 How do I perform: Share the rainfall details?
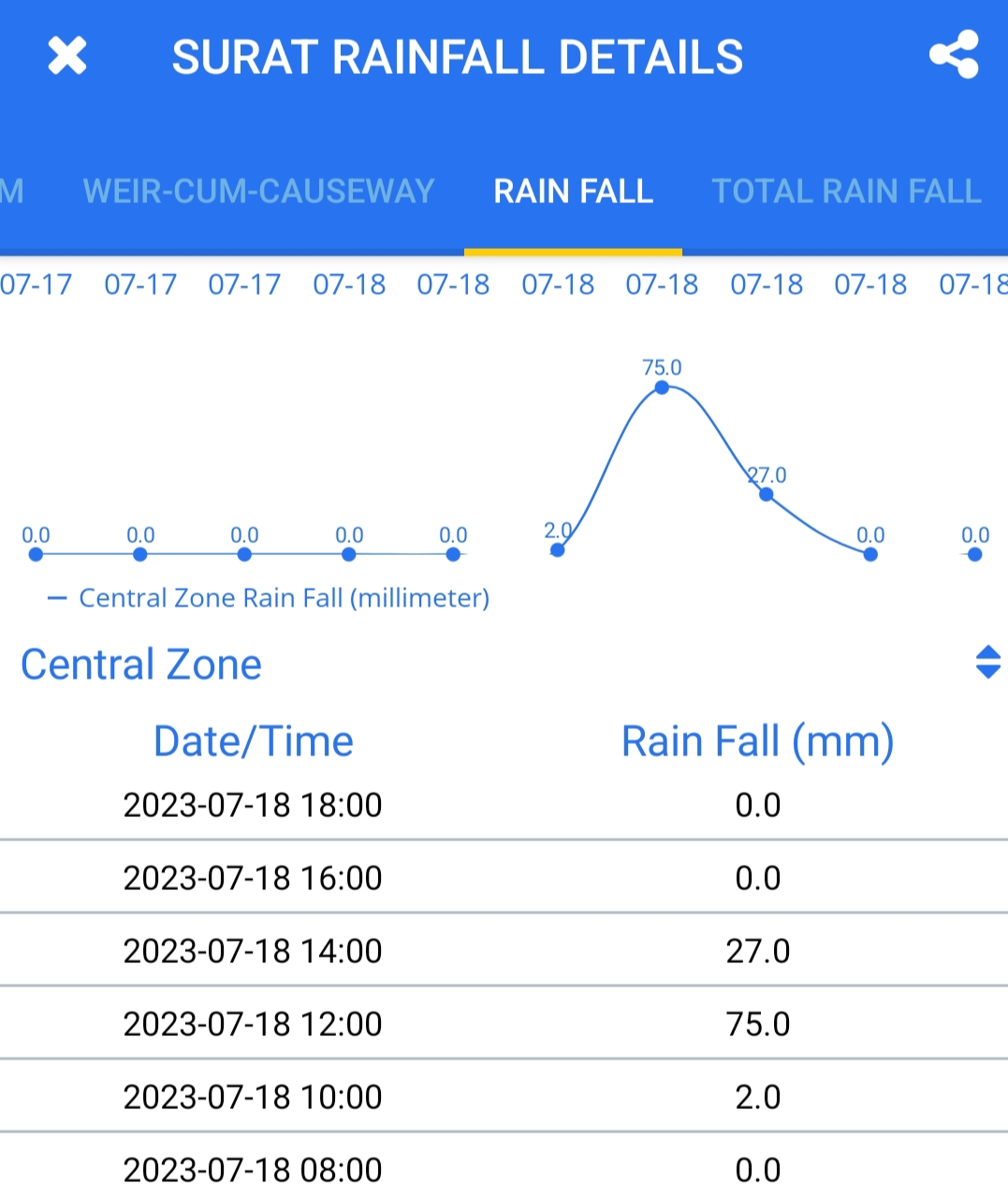coord(953,55)
